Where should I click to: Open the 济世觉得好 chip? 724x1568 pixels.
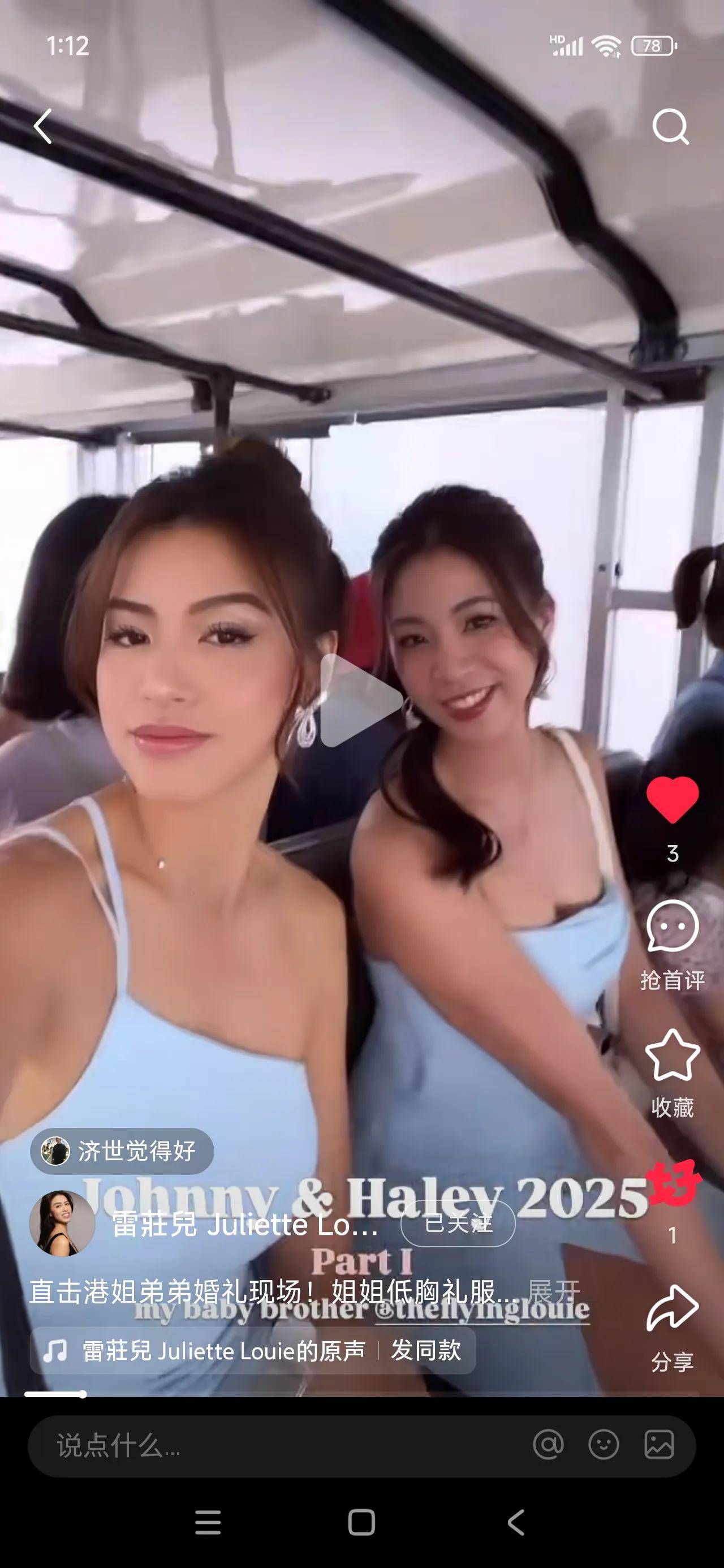click(122, 1151)
